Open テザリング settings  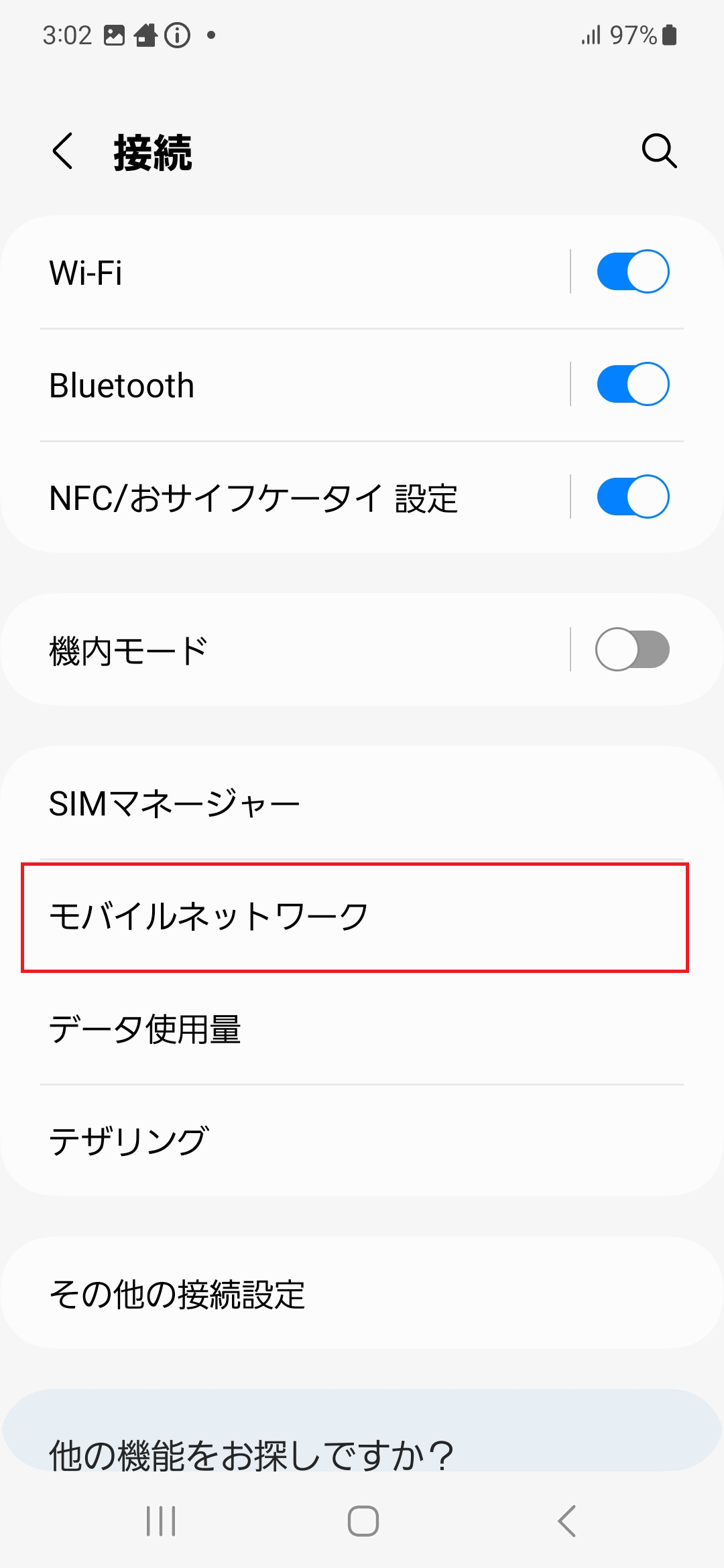pos(362,1140)
